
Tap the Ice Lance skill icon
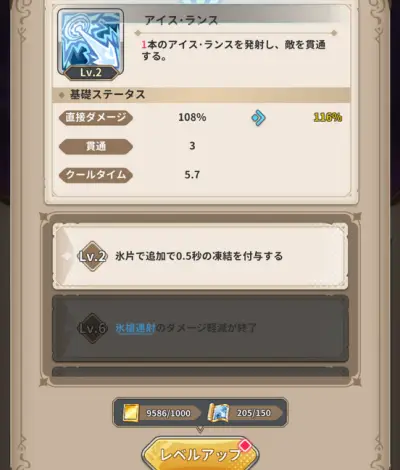(91, 43)
